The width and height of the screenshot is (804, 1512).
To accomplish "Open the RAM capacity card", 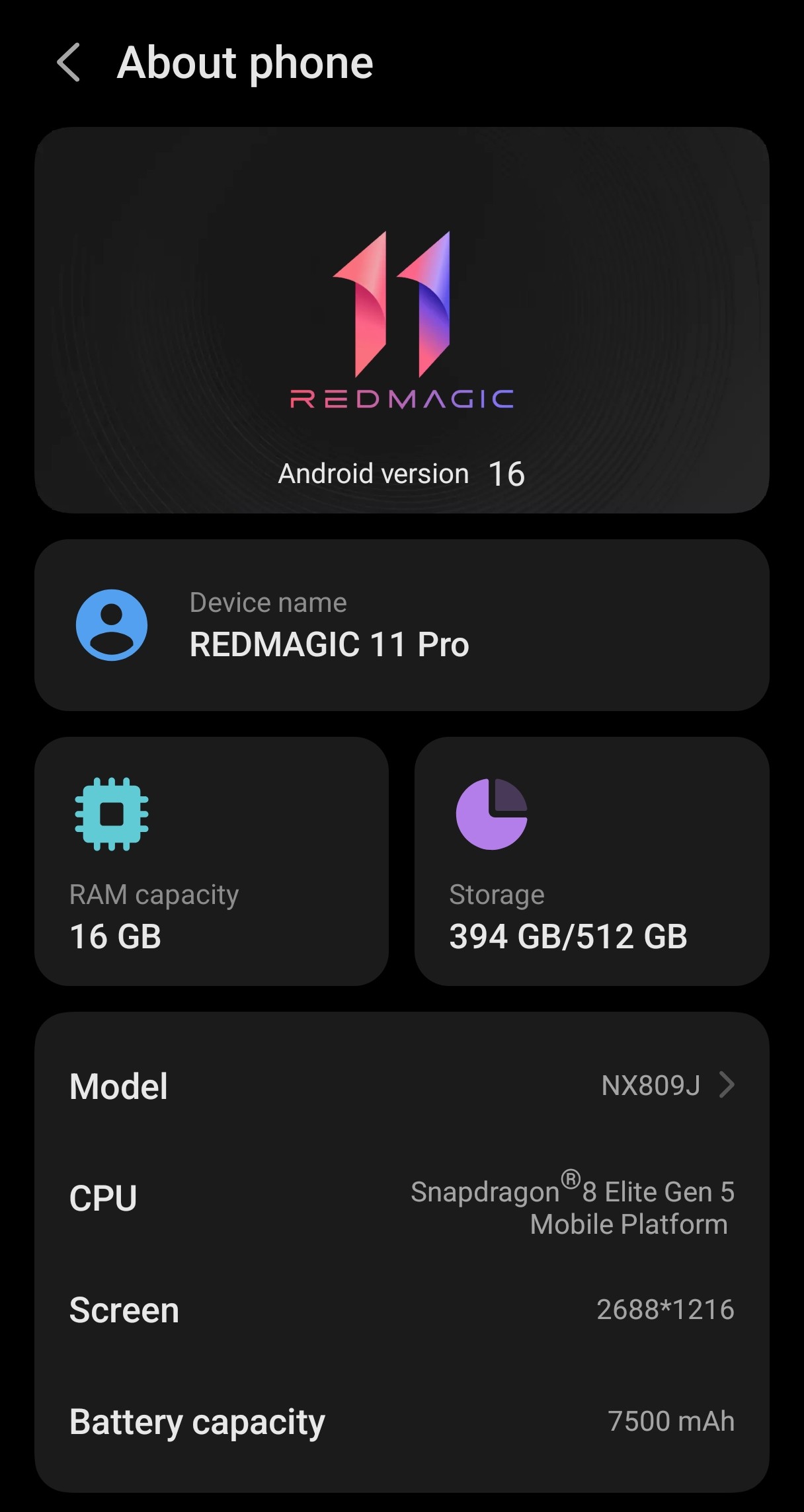I will pyautogui.click(x=212, y=861).
